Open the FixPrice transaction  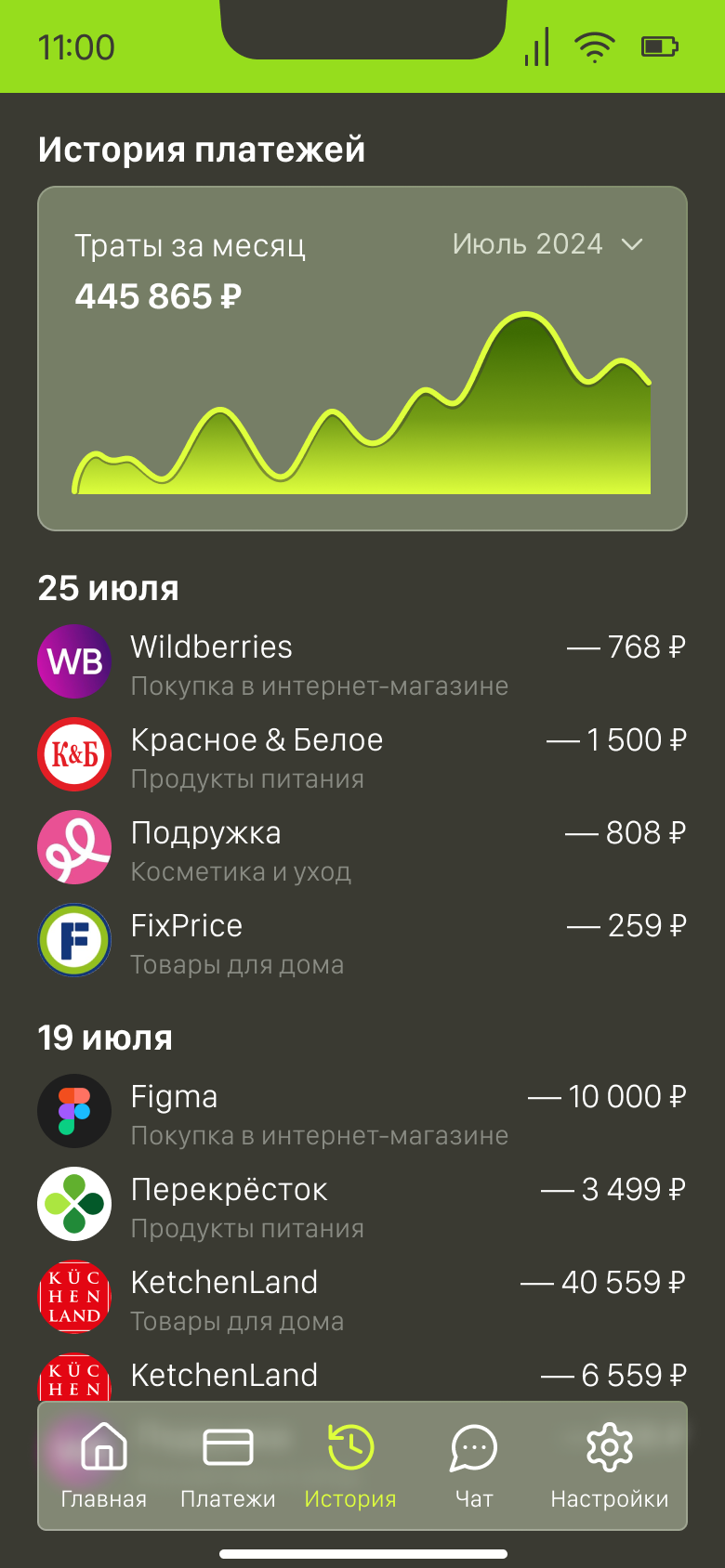[362, 942]
